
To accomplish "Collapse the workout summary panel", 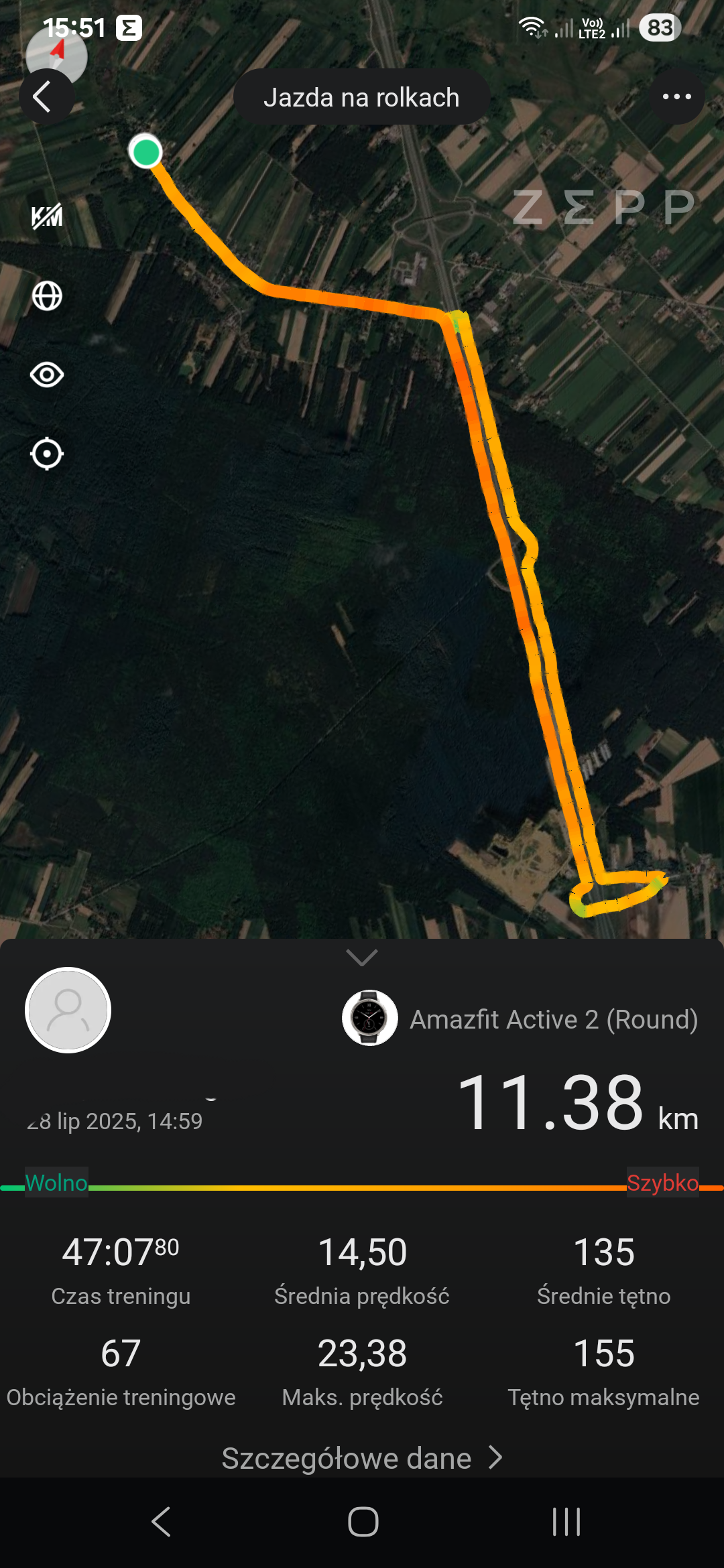I will point(362,958).
